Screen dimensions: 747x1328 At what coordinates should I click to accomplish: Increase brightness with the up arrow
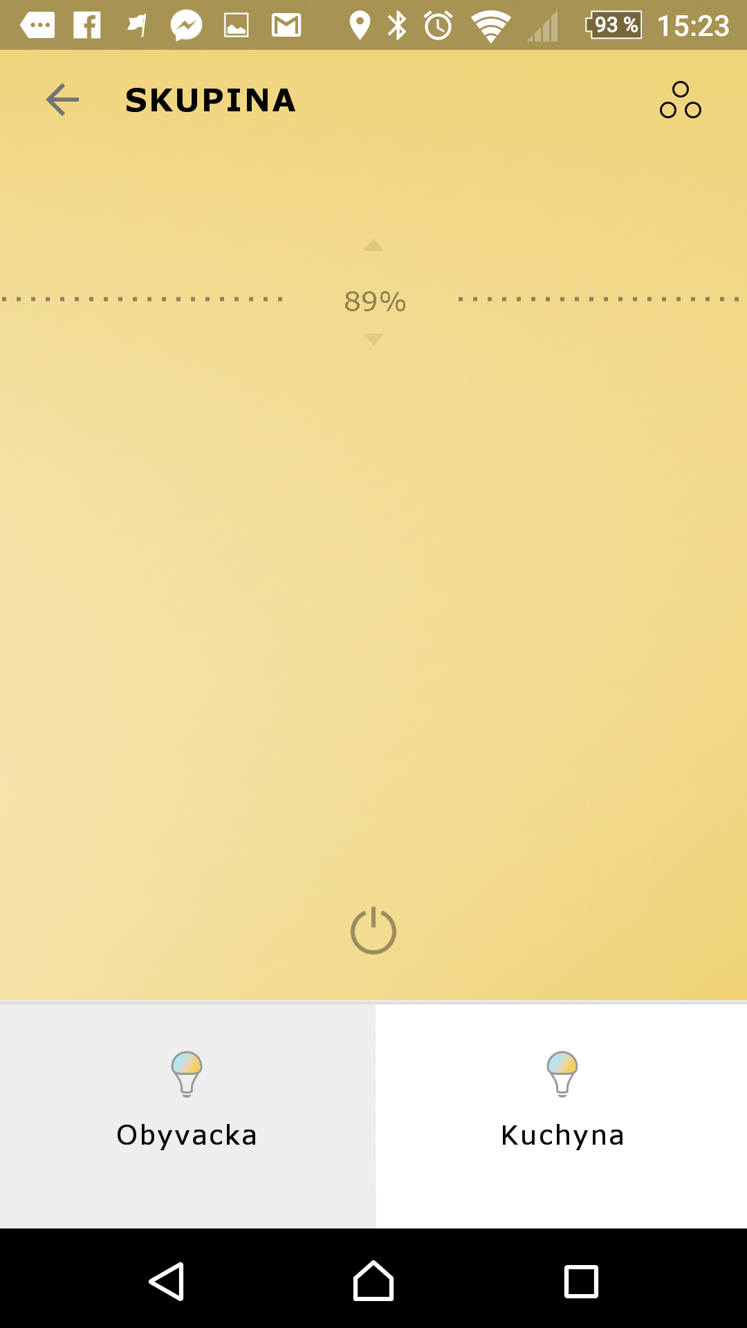(x=373, y=246)
